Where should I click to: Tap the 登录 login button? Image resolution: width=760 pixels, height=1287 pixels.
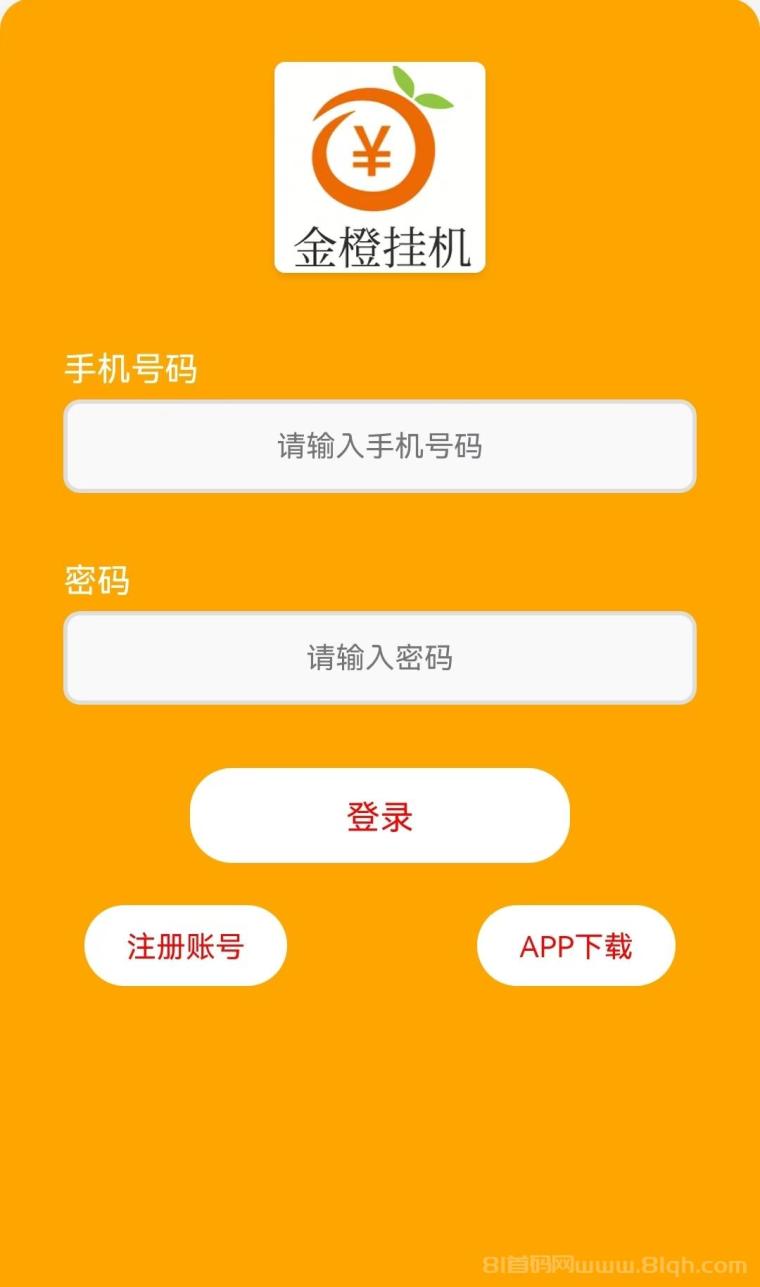(379, 816)
